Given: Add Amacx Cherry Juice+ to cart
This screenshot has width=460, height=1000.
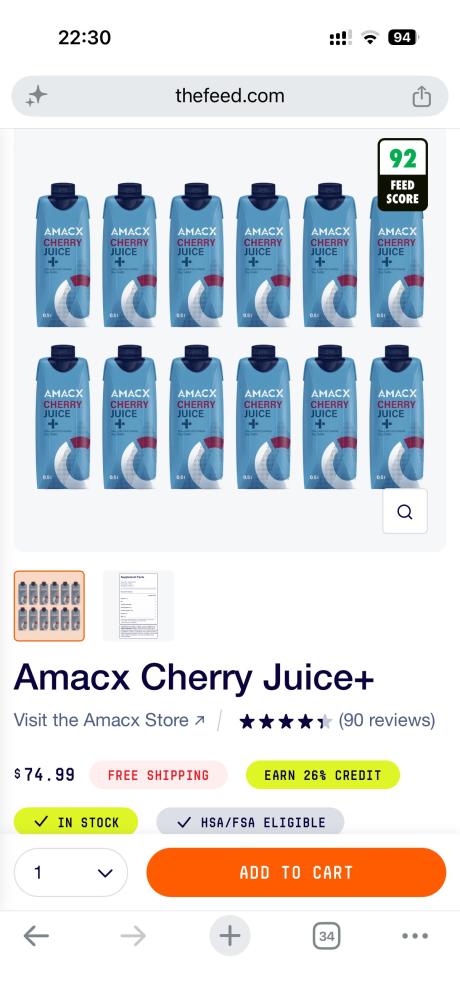Looking at the screenshot, I should [x=296, y=872].
